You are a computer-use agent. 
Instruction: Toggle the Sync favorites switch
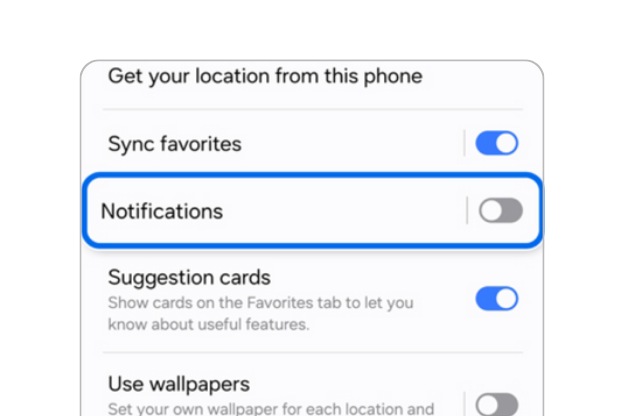pyautogui.click(x=497, y=143)
